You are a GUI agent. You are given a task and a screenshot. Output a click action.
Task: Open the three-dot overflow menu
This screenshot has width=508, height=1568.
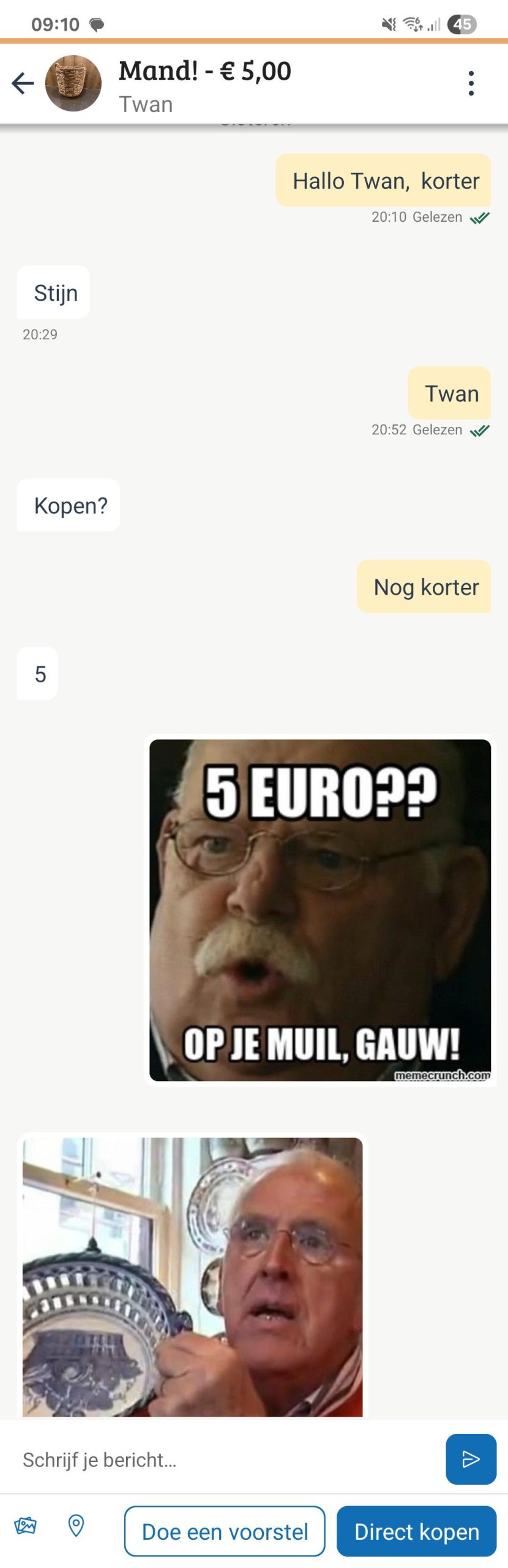471,83
